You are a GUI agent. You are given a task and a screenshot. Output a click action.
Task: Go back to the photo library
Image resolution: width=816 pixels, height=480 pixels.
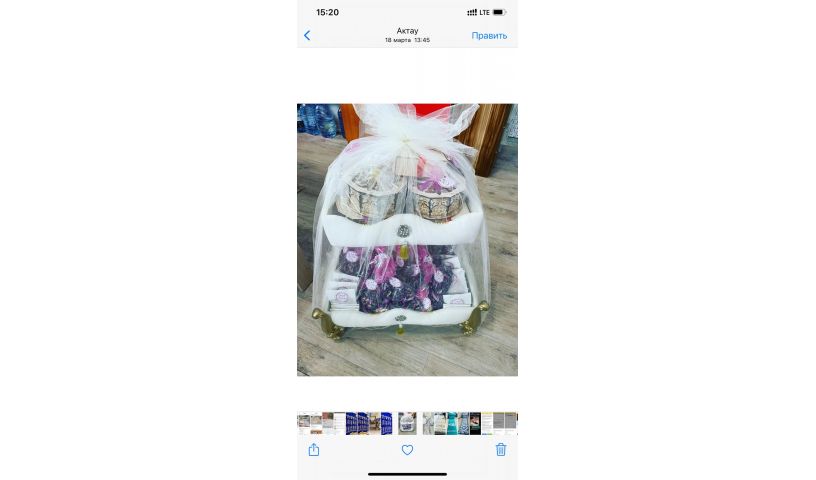pyautogui.click(x=307, y=35)
